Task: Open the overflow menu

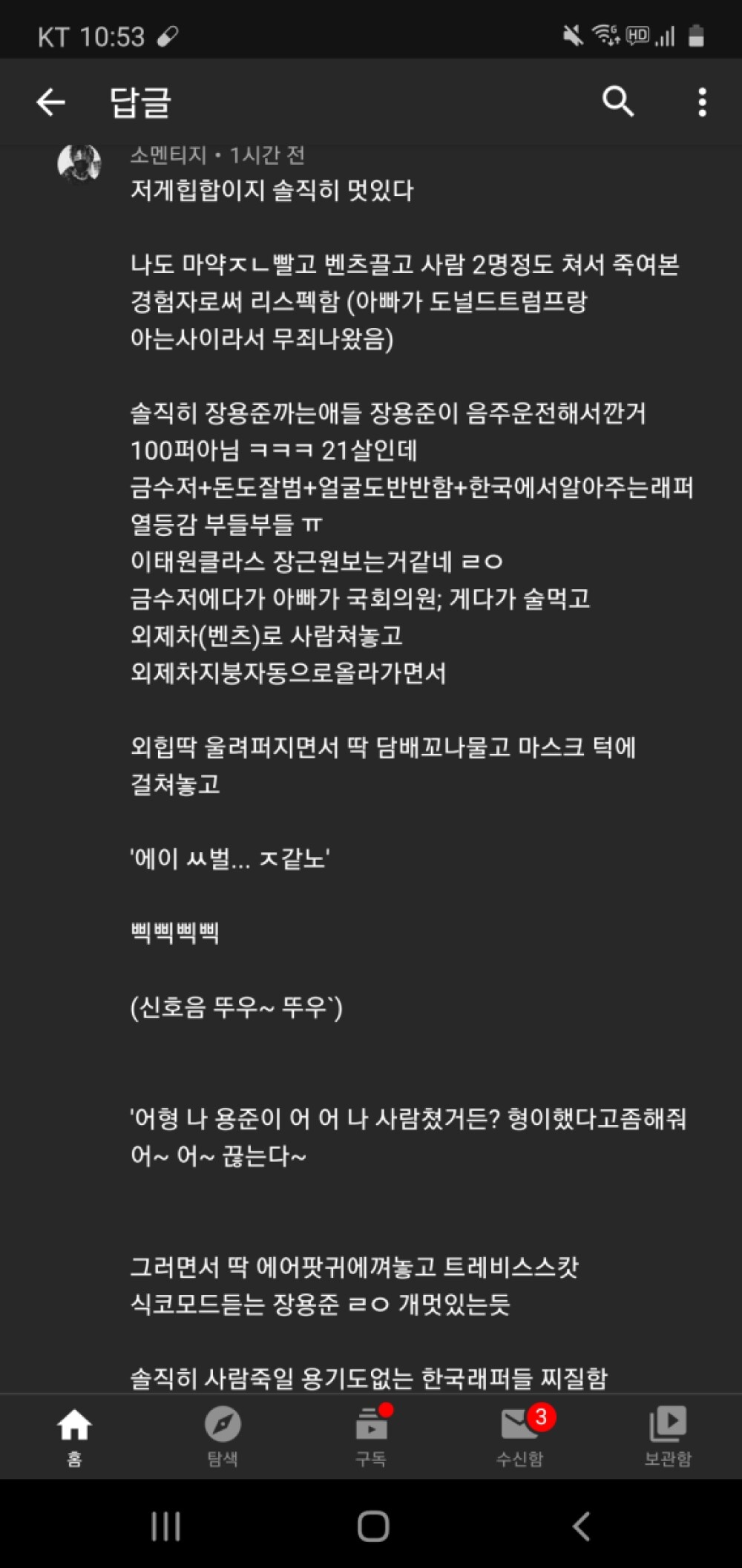Action: click(x=702, y=102)
